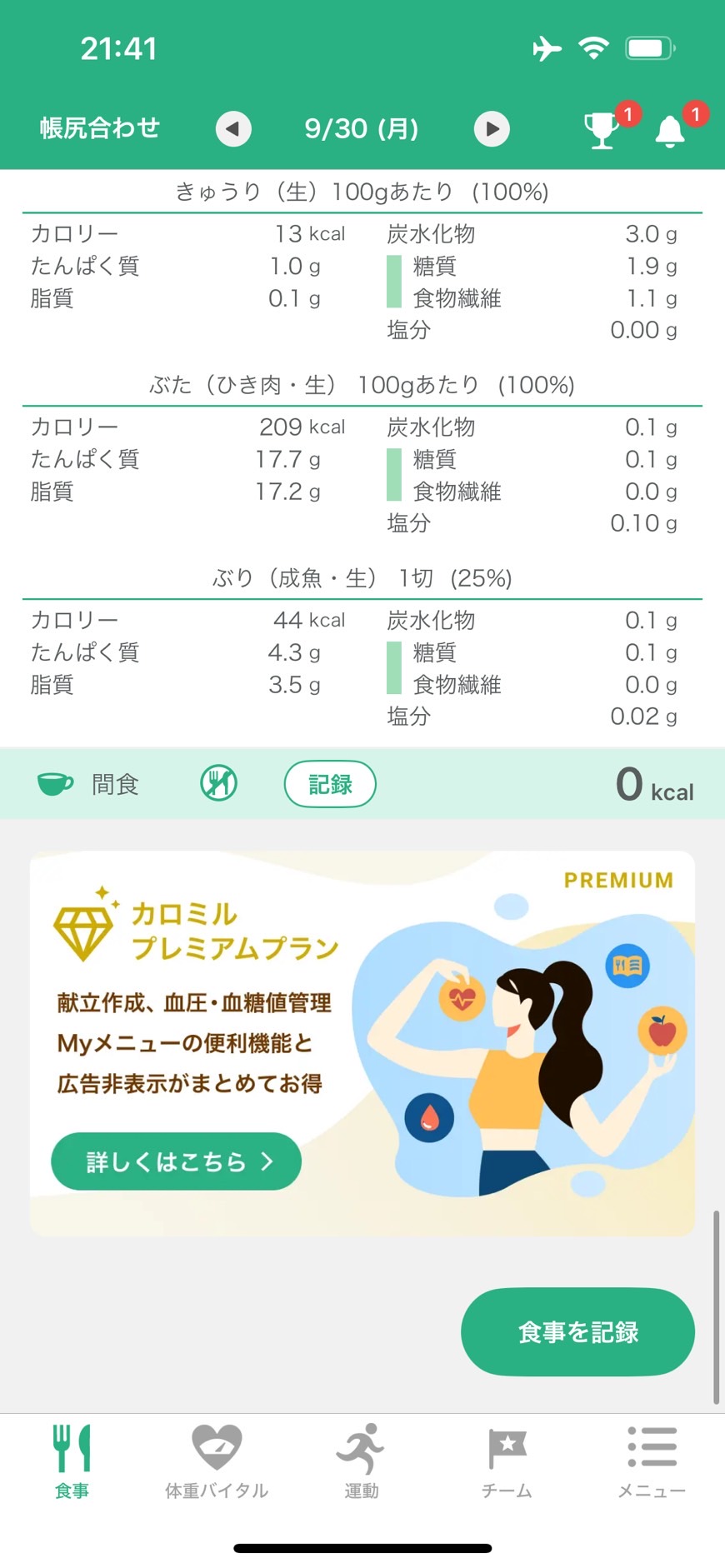725x1568 pixels.
Task: Switch to the 運動 tab
Action: [362, 1461]
